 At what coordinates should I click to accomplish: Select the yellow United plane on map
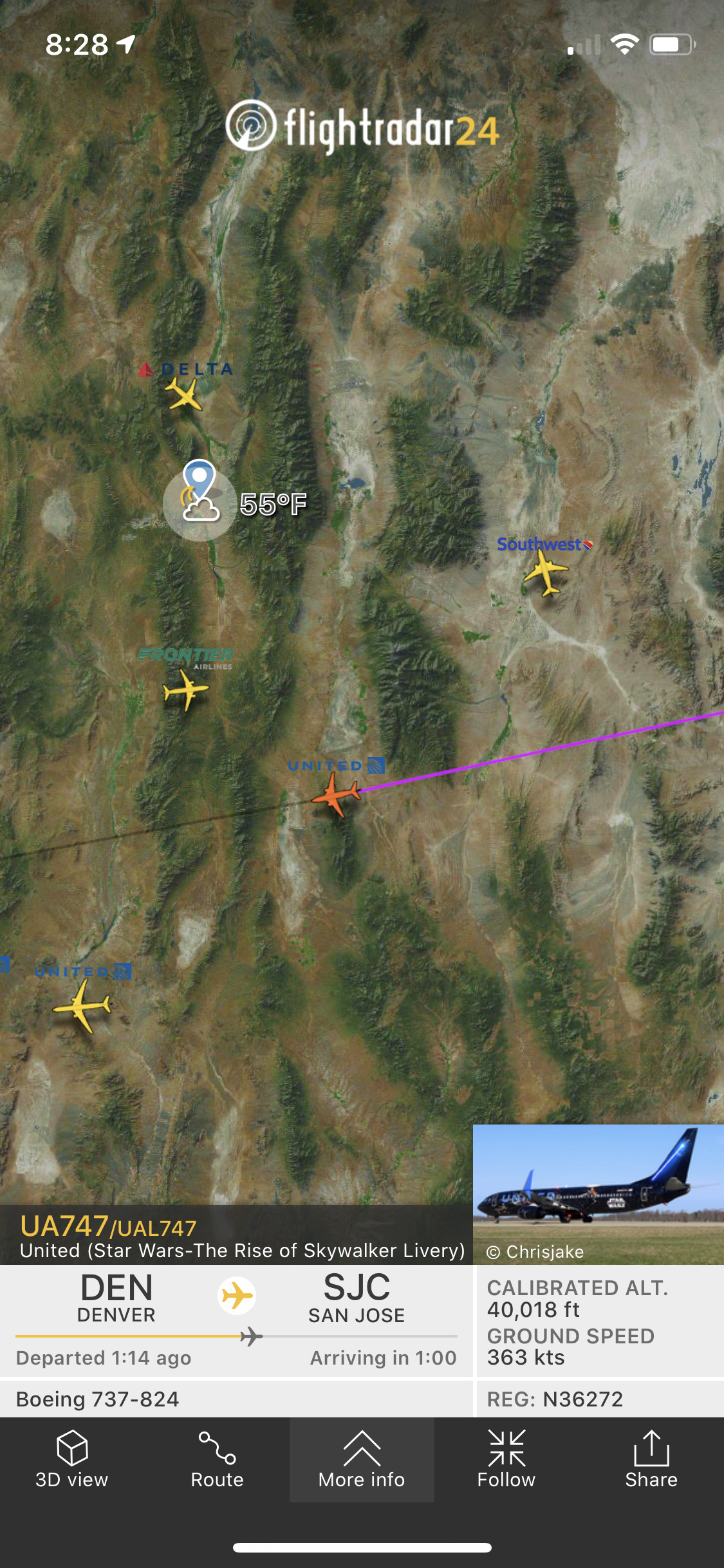82,1005
